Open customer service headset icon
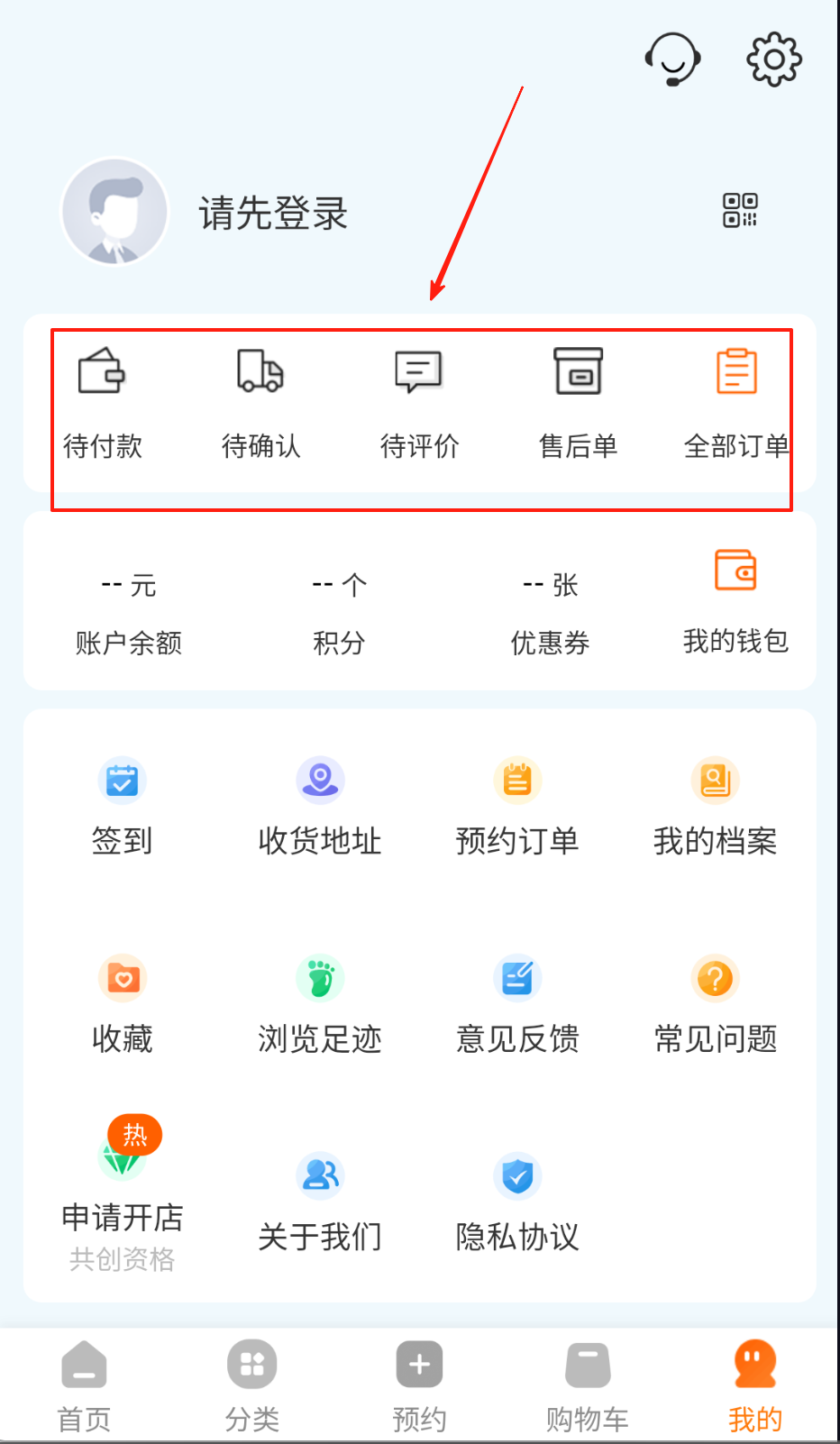Screen dimensions: 840x1444 pos(672,59)
